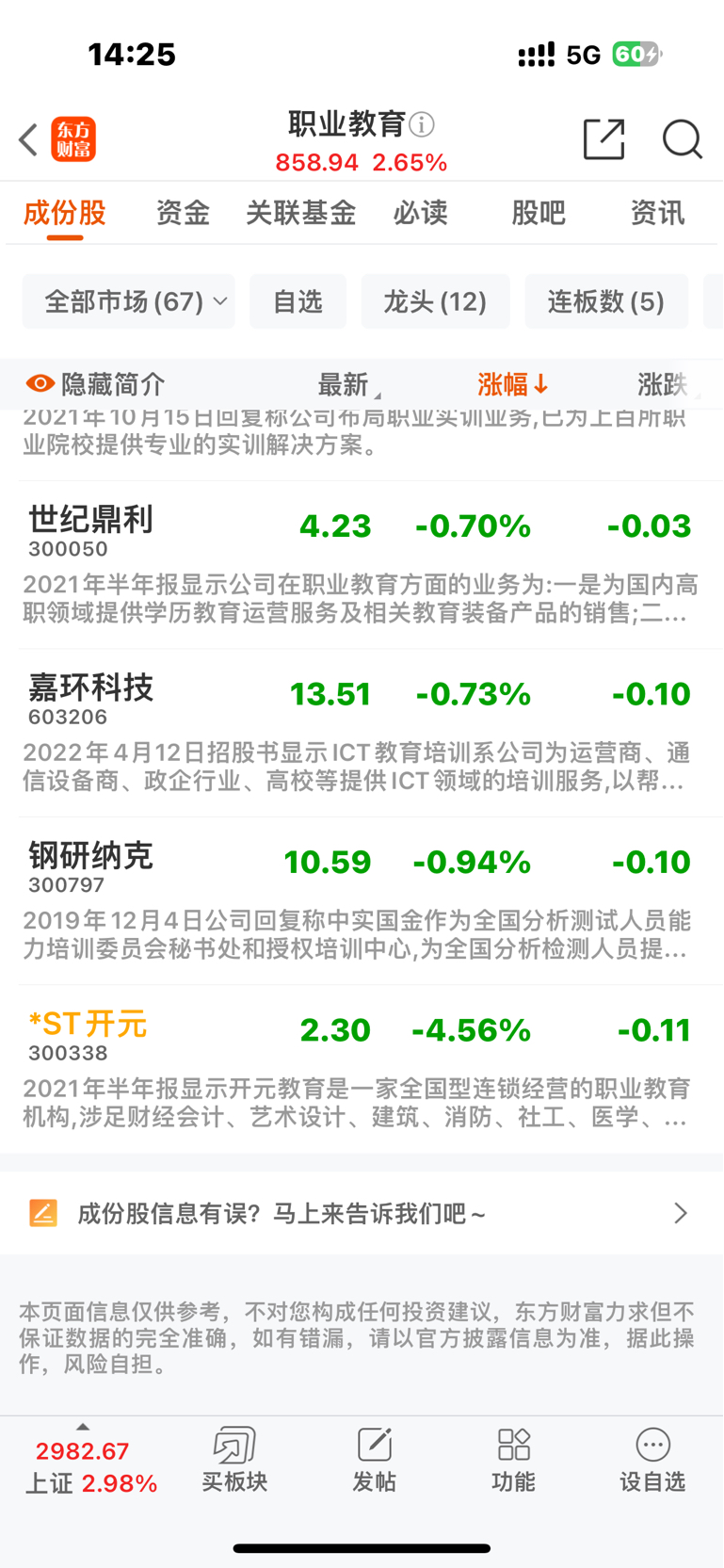Screen dimensions: 724x1568
Task: Sort by 涨幅 column header
Action: [x=513, y=384]
